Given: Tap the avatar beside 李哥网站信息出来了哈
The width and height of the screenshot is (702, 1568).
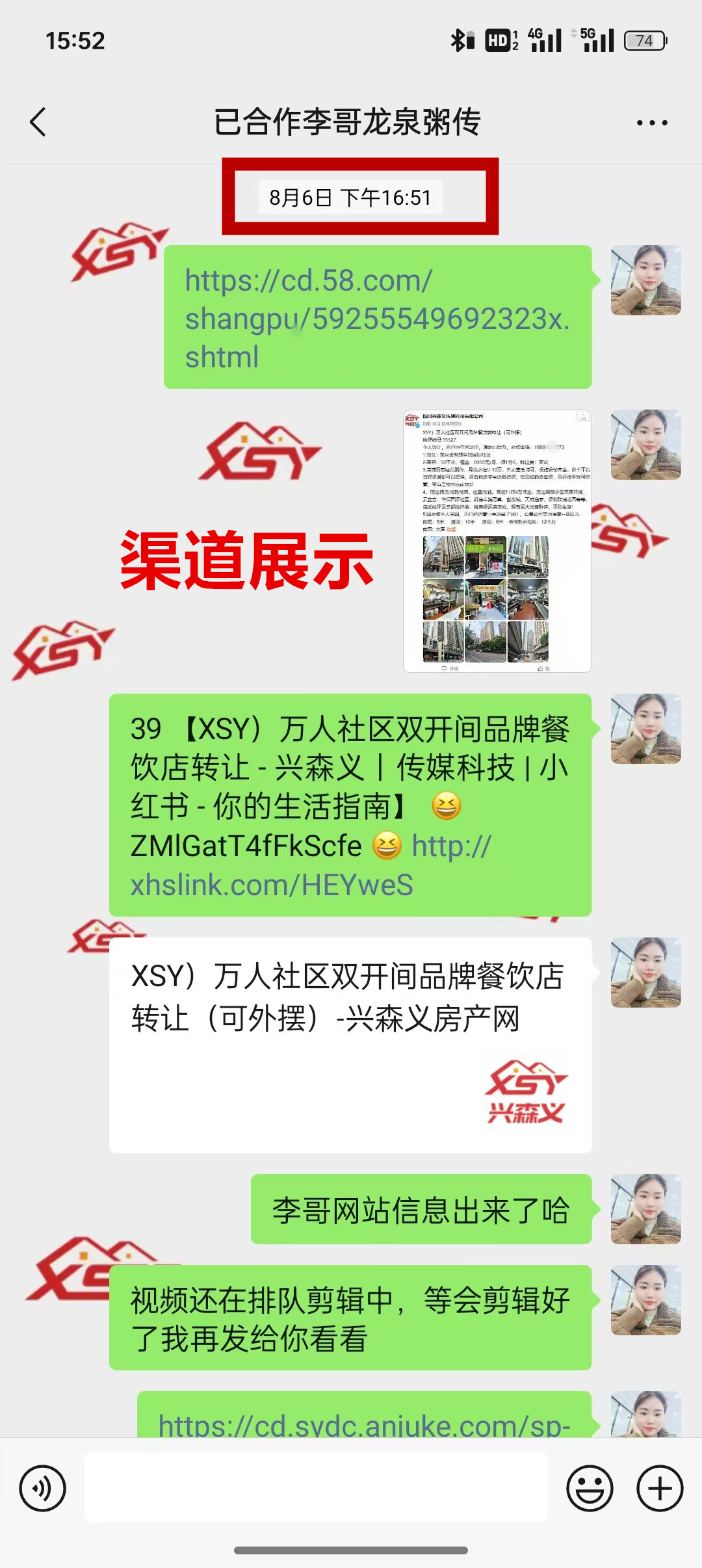Looking at the screenshot, I should click(645, 1209).
